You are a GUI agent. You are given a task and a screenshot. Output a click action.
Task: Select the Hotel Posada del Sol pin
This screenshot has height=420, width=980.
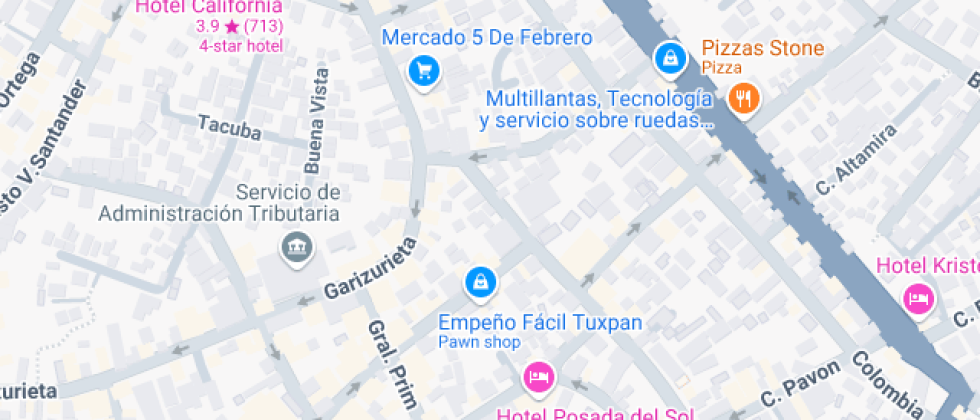point(539,377)
